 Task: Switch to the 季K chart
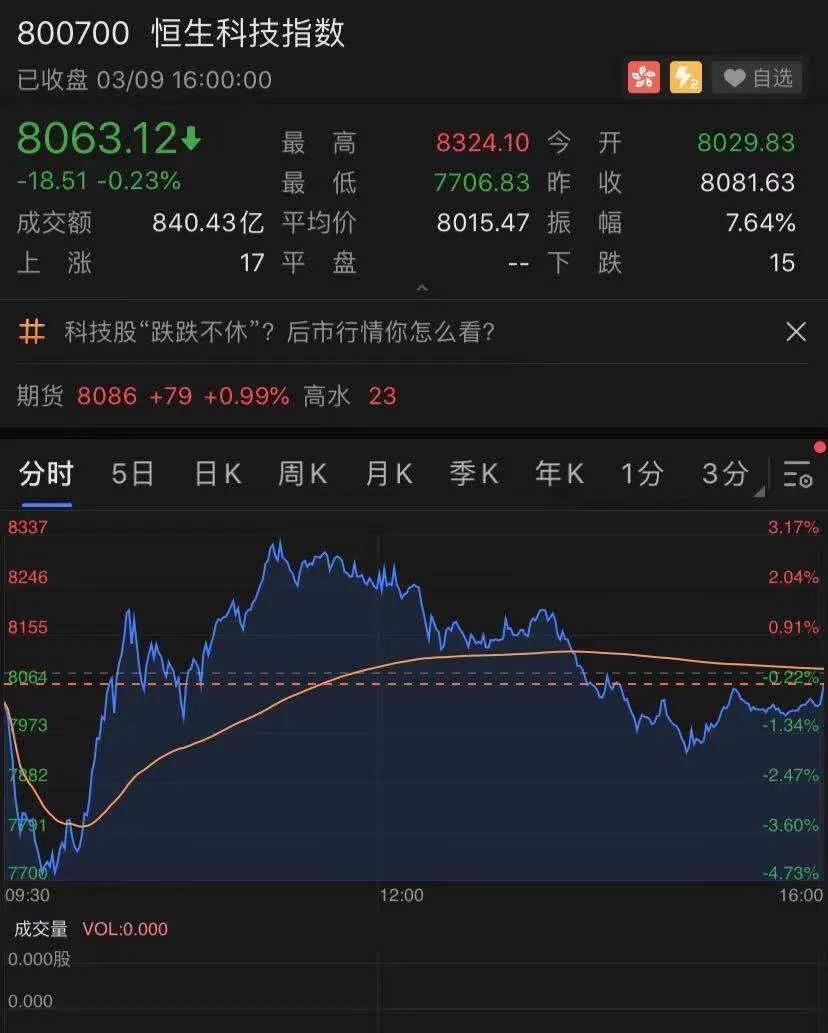pyautogui.click(x=474, y=473)
